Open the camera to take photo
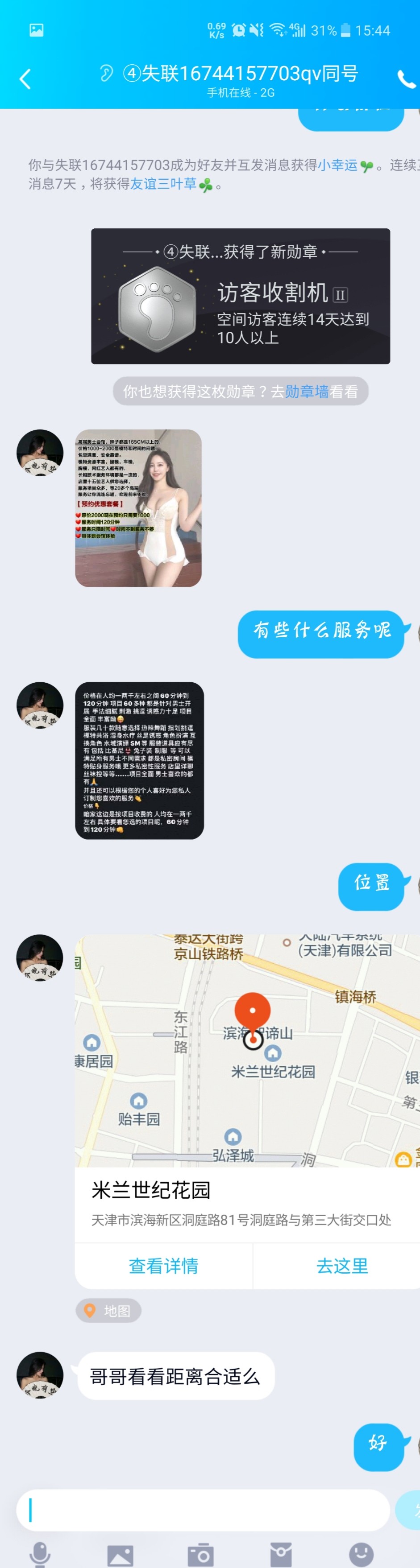420x1568 pixels. (200, 1554)
